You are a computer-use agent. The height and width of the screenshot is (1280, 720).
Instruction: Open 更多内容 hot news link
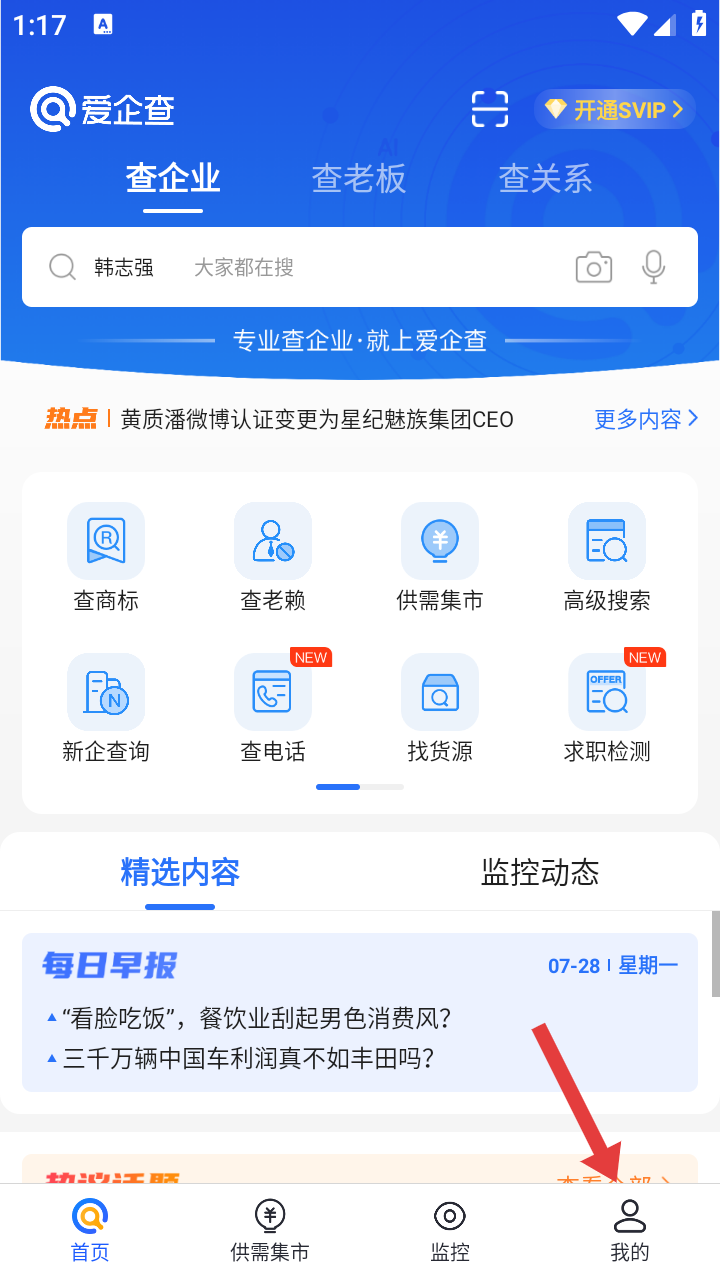click(x=646, y=419)
